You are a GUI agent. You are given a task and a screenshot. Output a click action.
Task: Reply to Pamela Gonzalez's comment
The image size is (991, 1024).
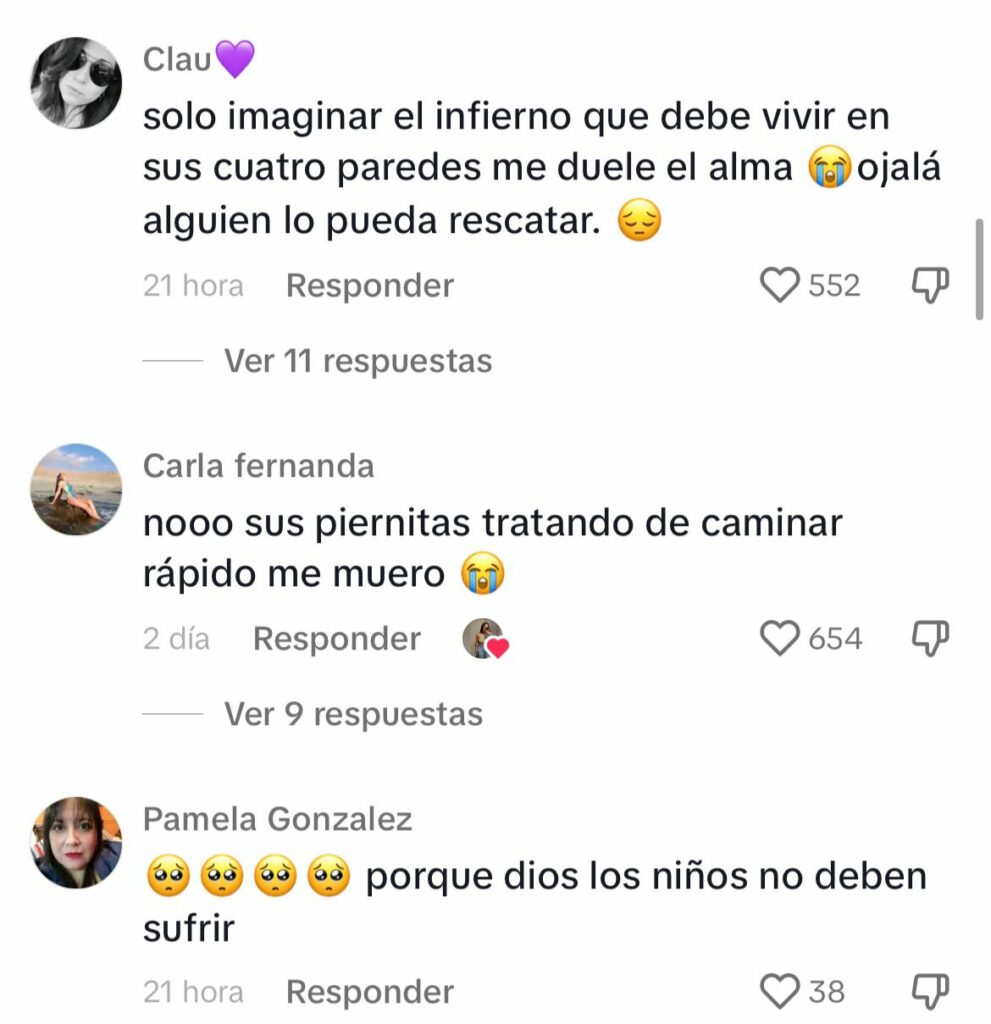point(369,992)
